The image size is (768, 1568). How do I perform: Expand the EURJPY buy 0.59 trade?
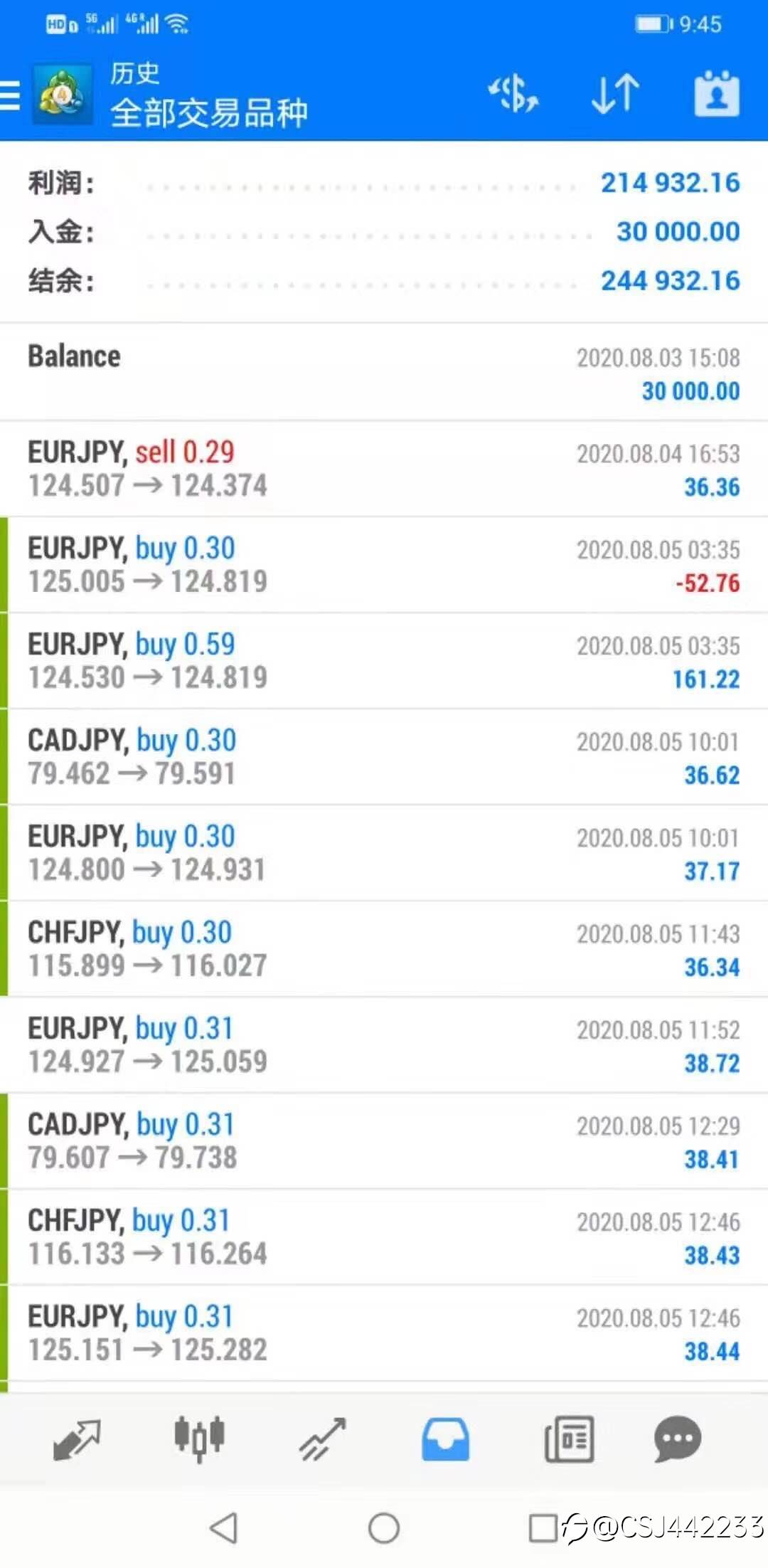click(384, 661)
